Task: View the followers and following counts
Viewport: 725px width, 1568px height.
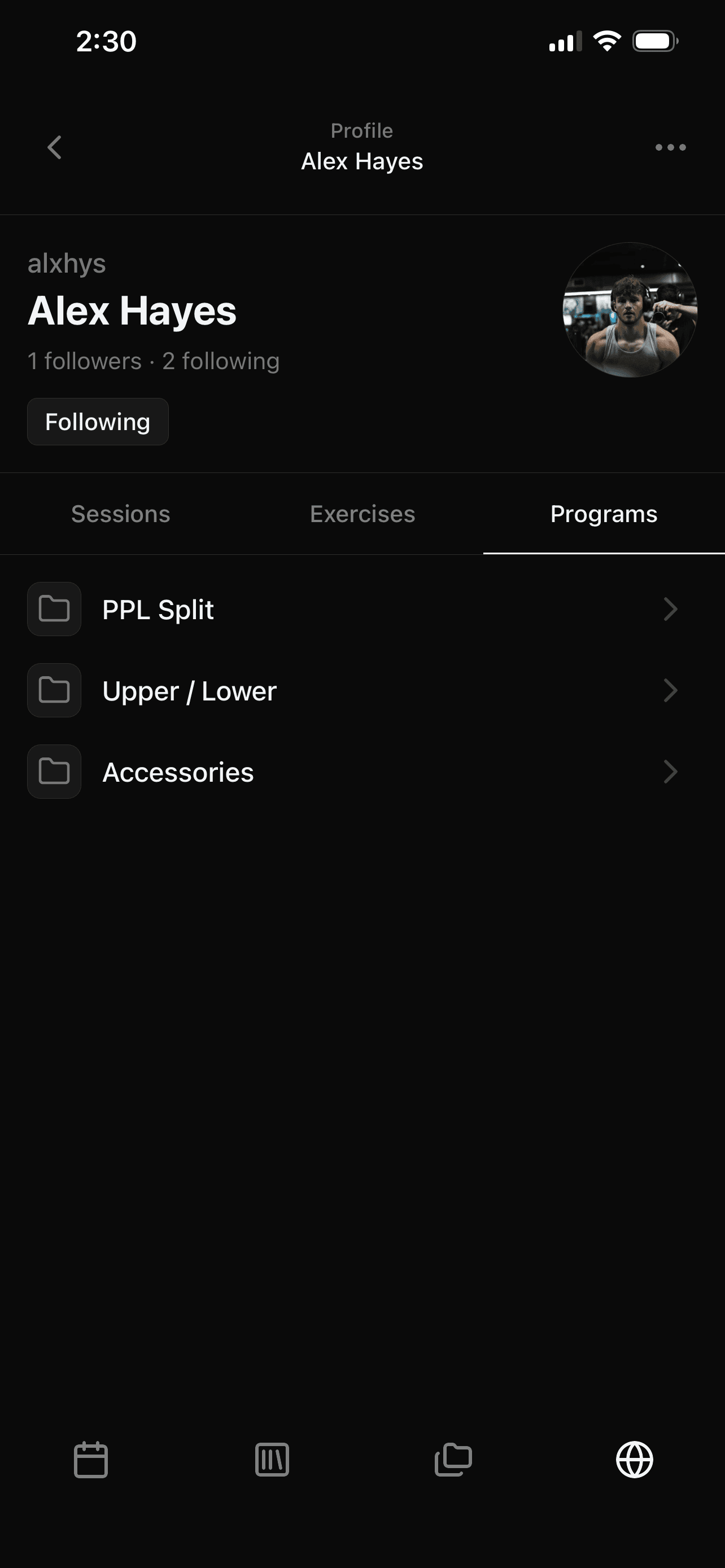Action: [x=154, y=361]
